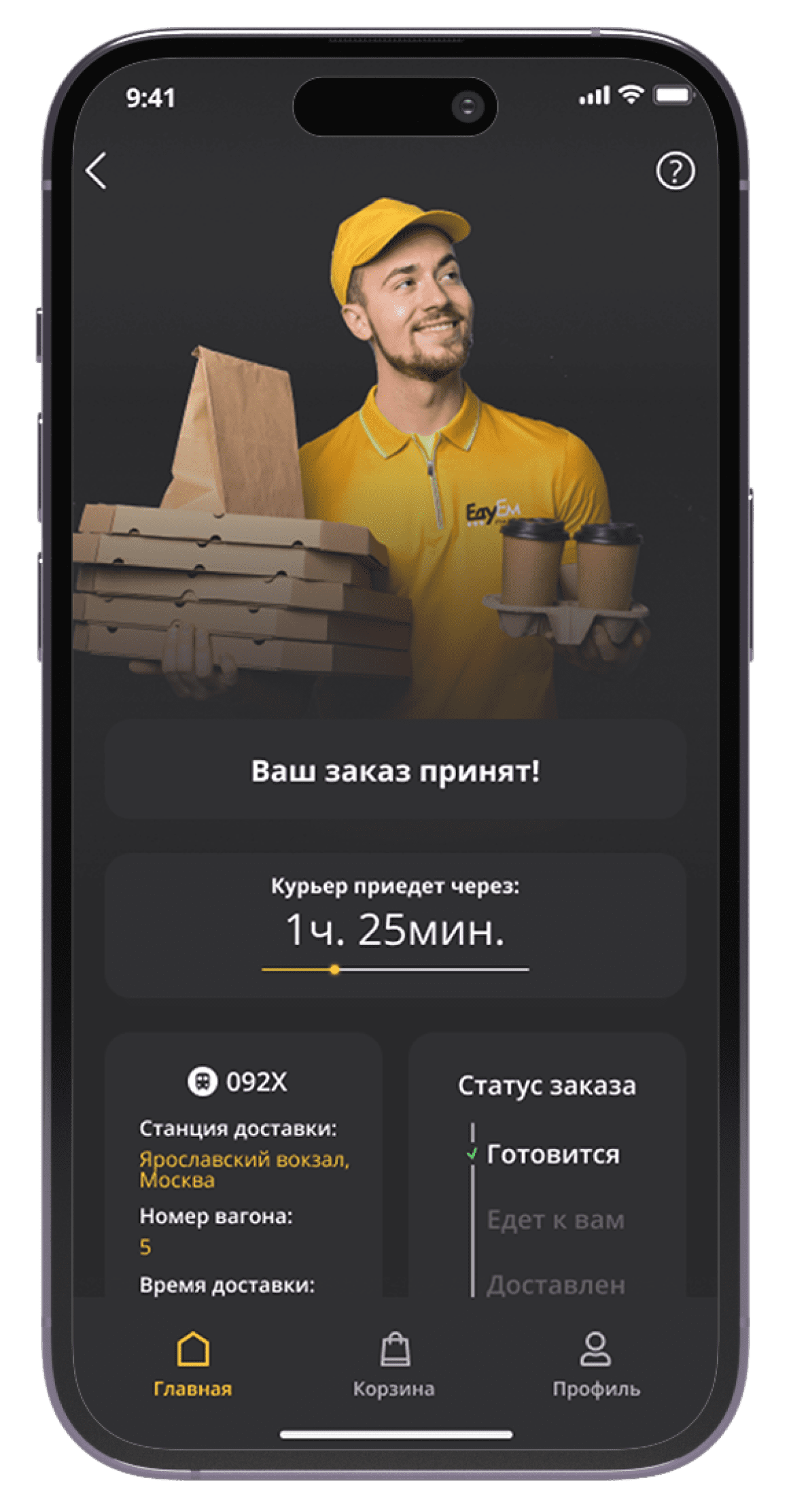Open the Корзина tab
Image resolution: width=791 pixels, height=1512 pixels.
click(394, 1364)
